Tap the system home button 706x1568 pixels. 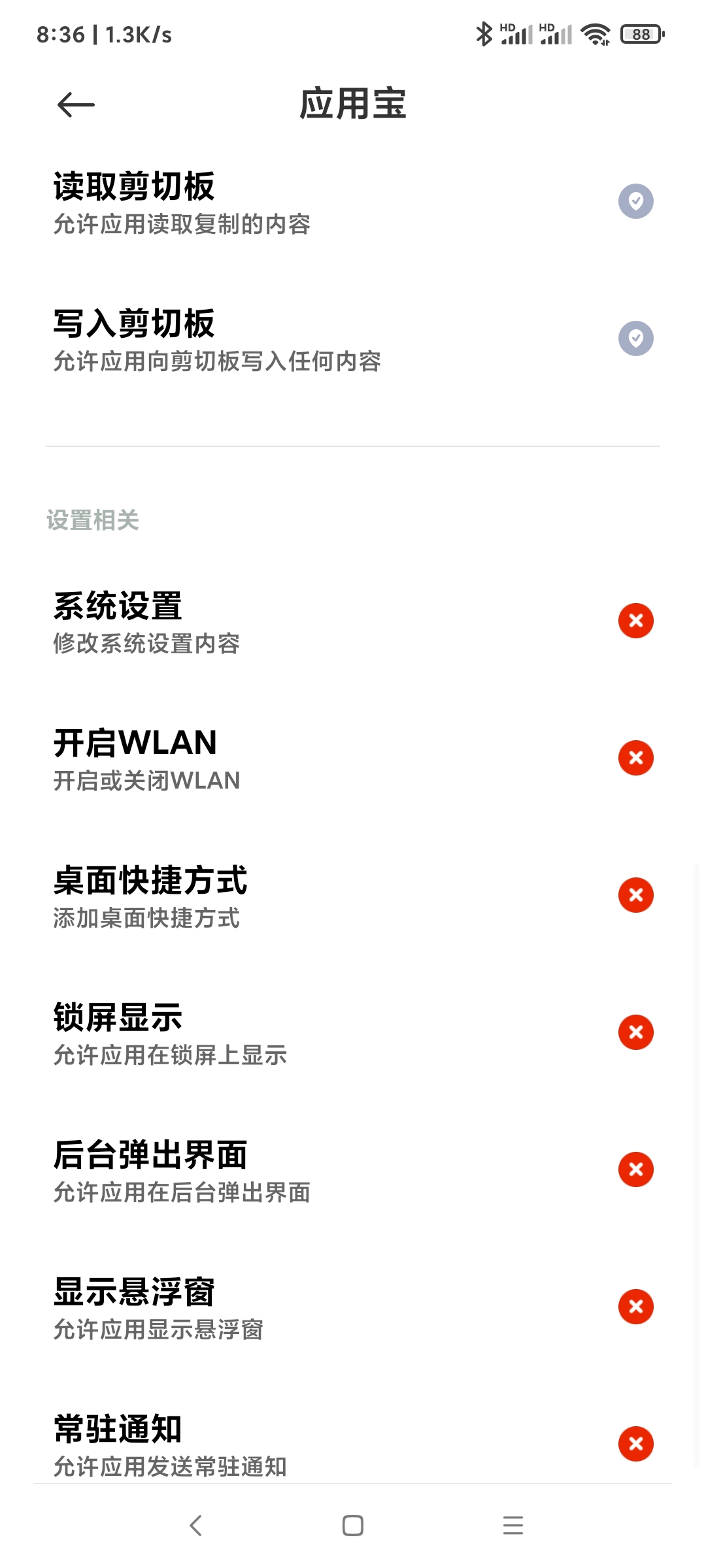click(x=353, y=1526)
